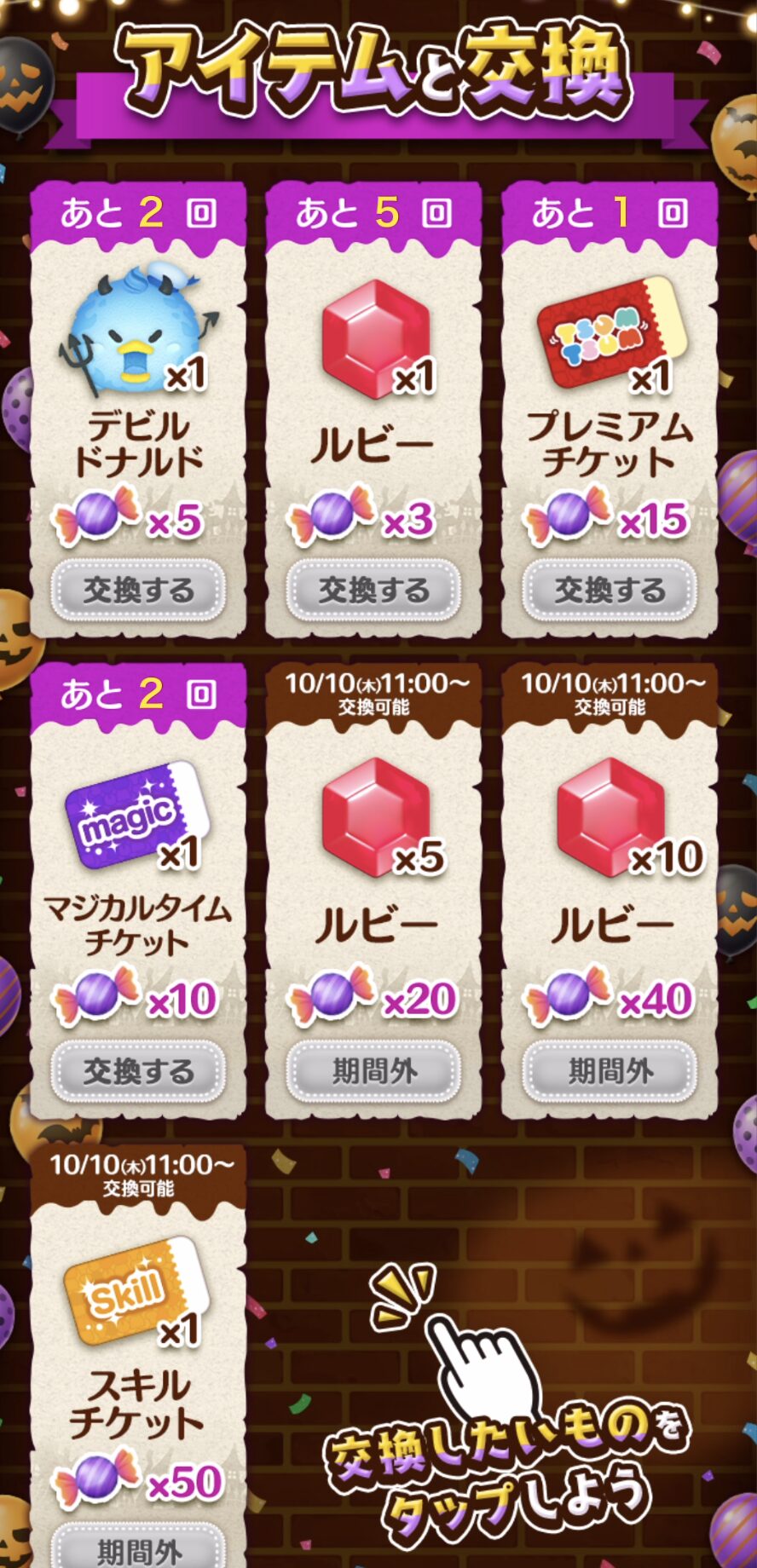This screenshot has width=757, height=1568.
Task: Exchange candies for Magical Time Ticket
Action: (138, 1070)
